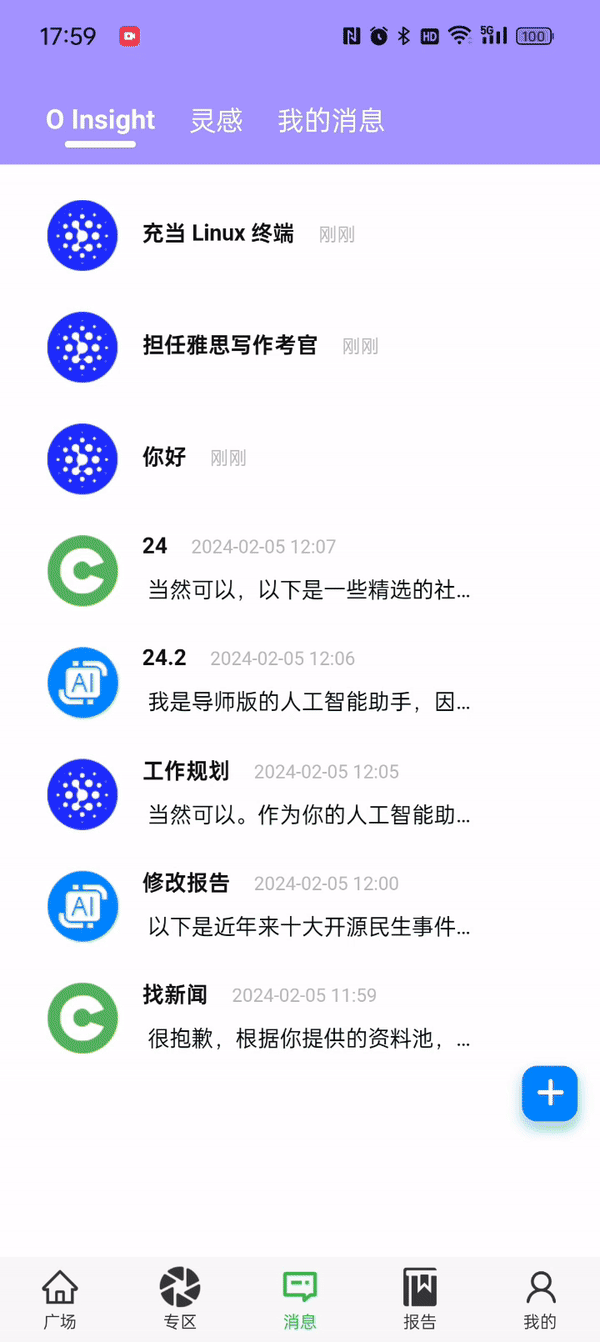The height and width of the screenshot is (1342, 600).
Task: Go to the 专区 tab
Action: tap(180, 1299)
